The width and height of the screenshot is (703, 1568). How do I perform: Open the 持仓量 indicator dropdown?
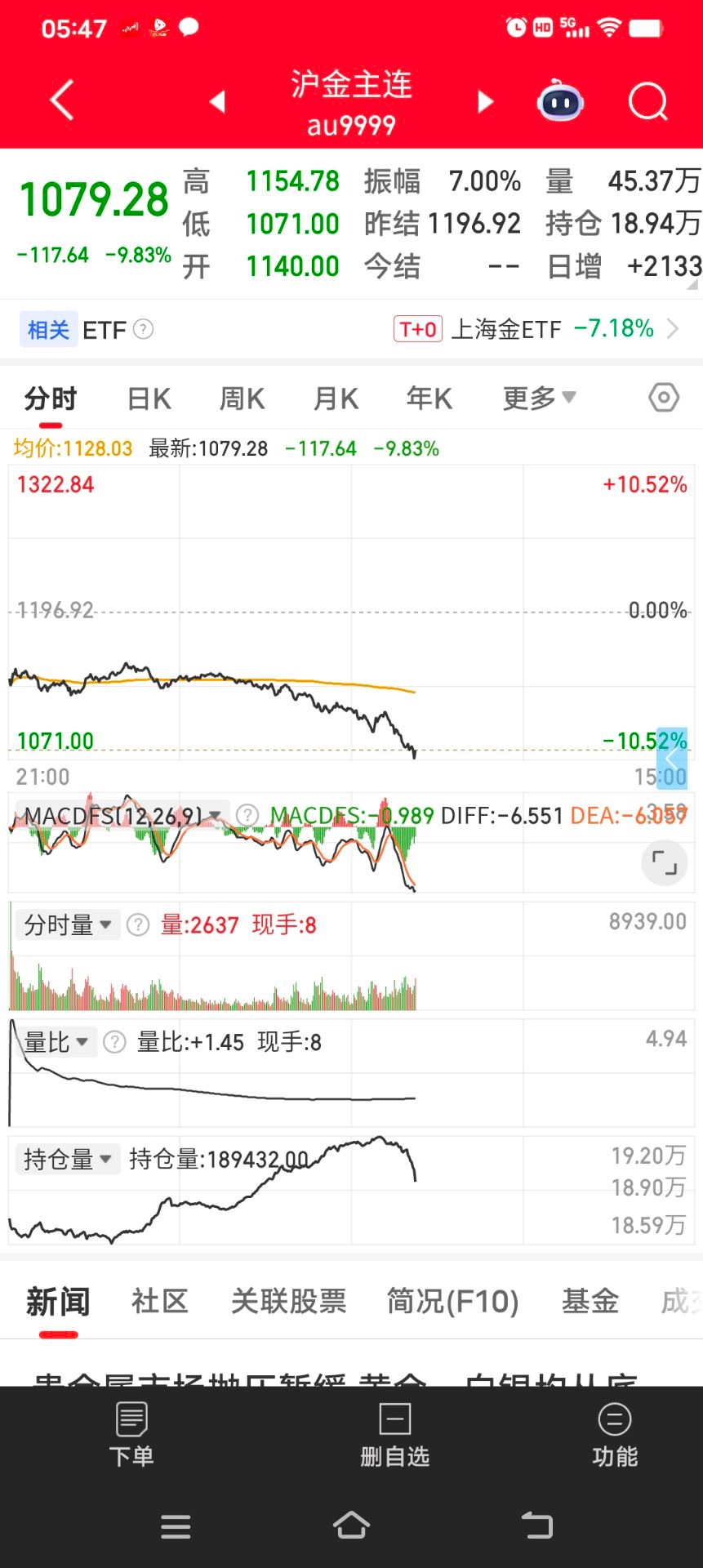(67, 1158)
